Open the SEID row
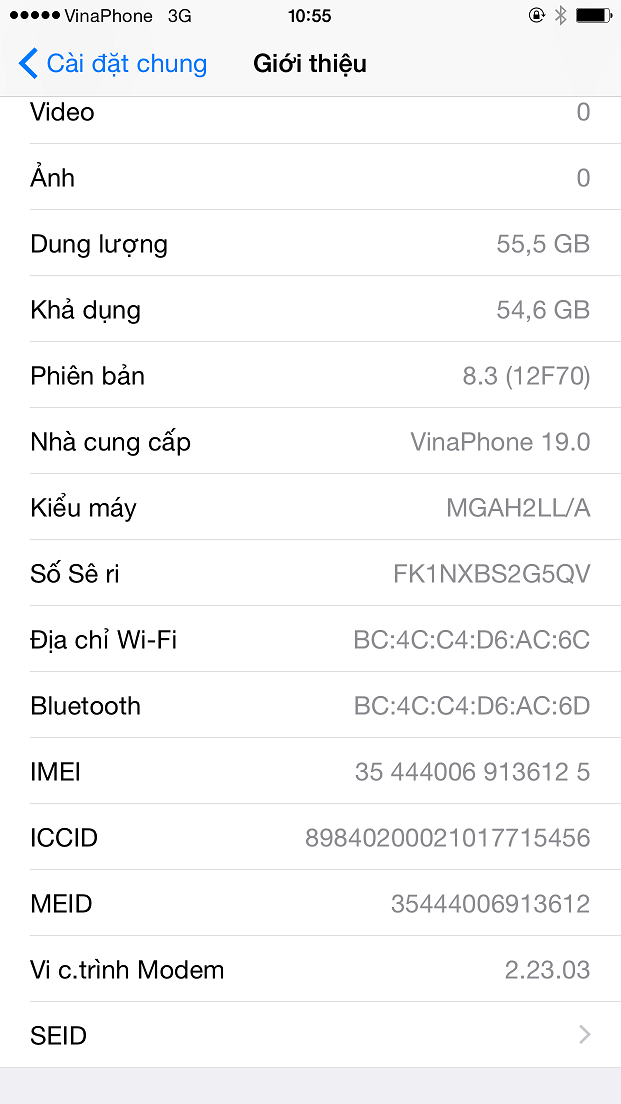The height and width of the screenshot is (1104, 621). tap(310, 1034)
